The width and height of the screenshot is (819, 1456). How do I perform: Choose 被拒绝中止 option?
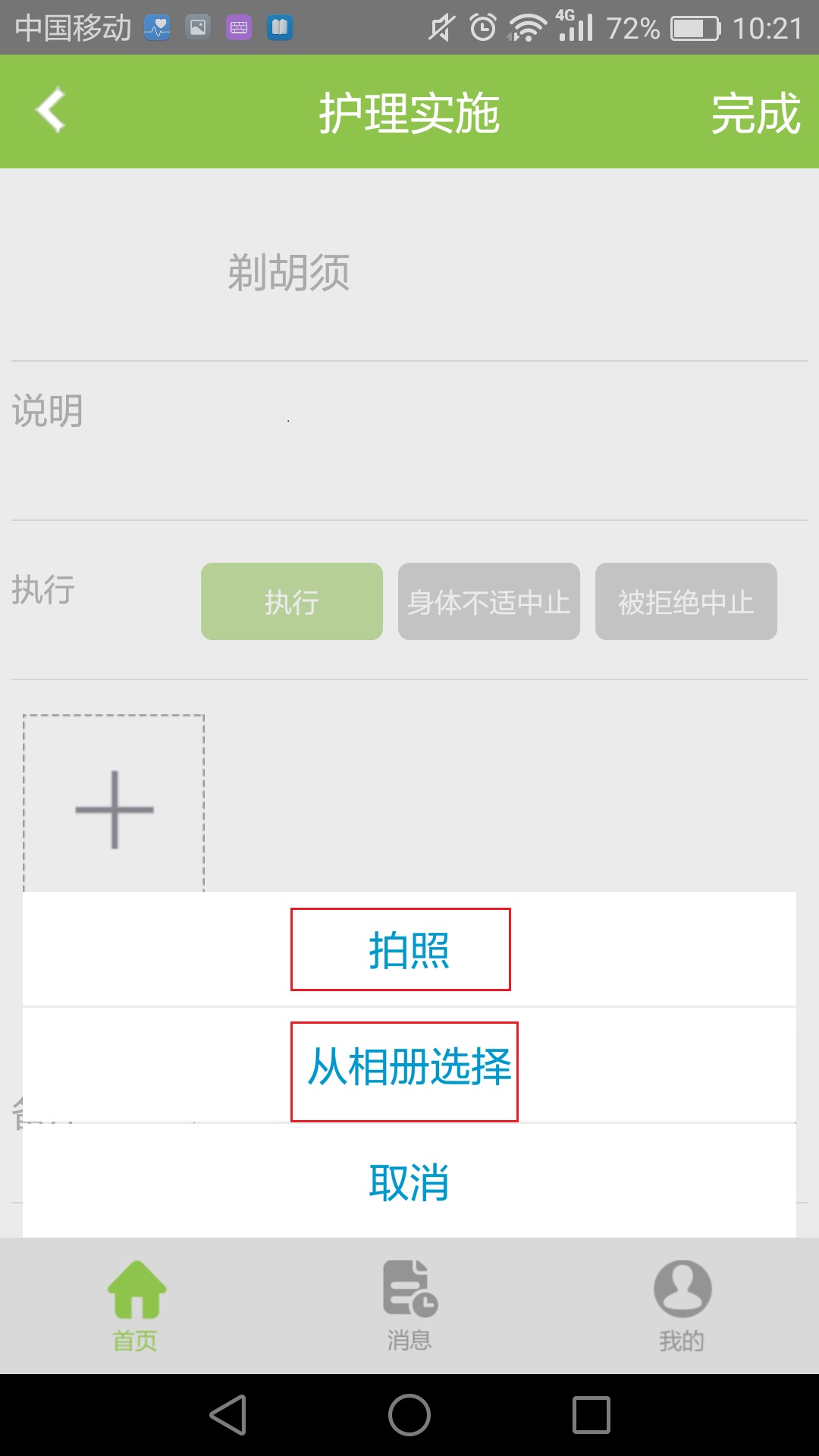click(x=686, y=601)
